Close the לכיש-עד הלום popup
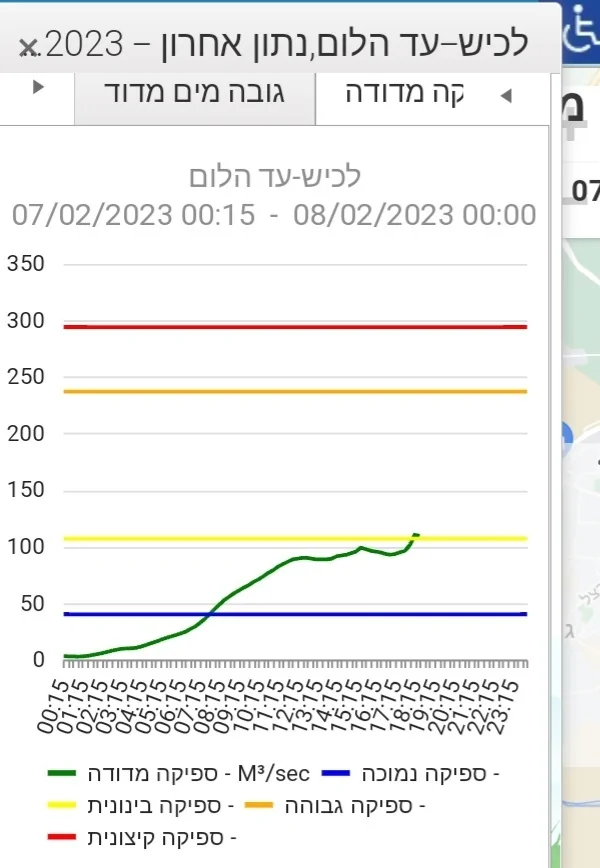Screen dimensions: 600x868 pyautogui.click(x=29, y=46)
